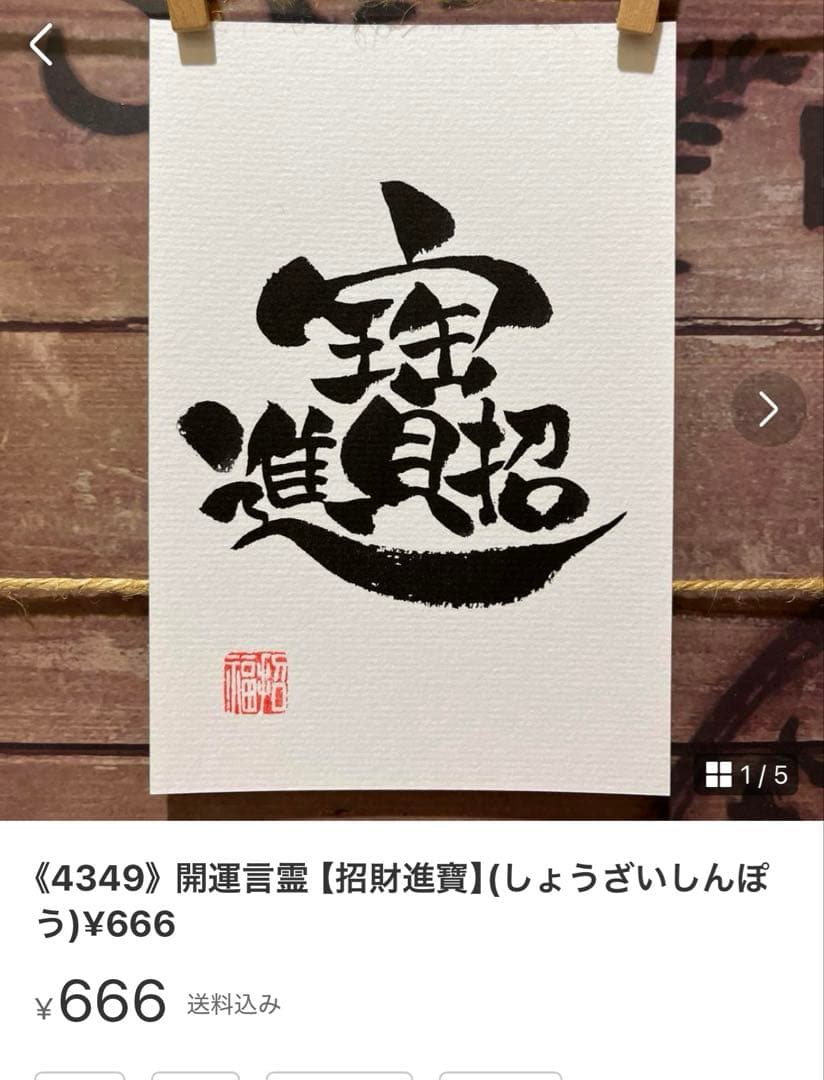This screenshot has height=1080, width=824.
Task: Tap the back arrow at top left
Action: pyautogui.click(x=42, y=45)
